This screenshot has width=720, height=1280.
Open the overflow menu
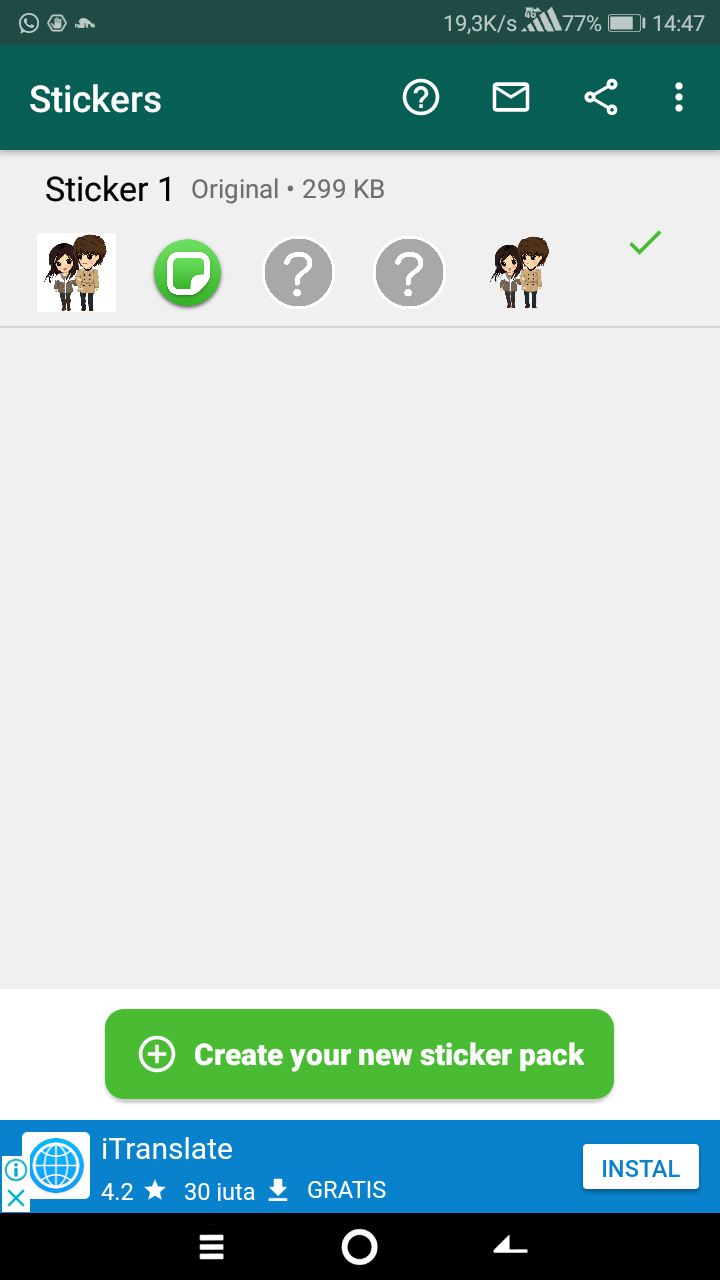pos(679,98)
